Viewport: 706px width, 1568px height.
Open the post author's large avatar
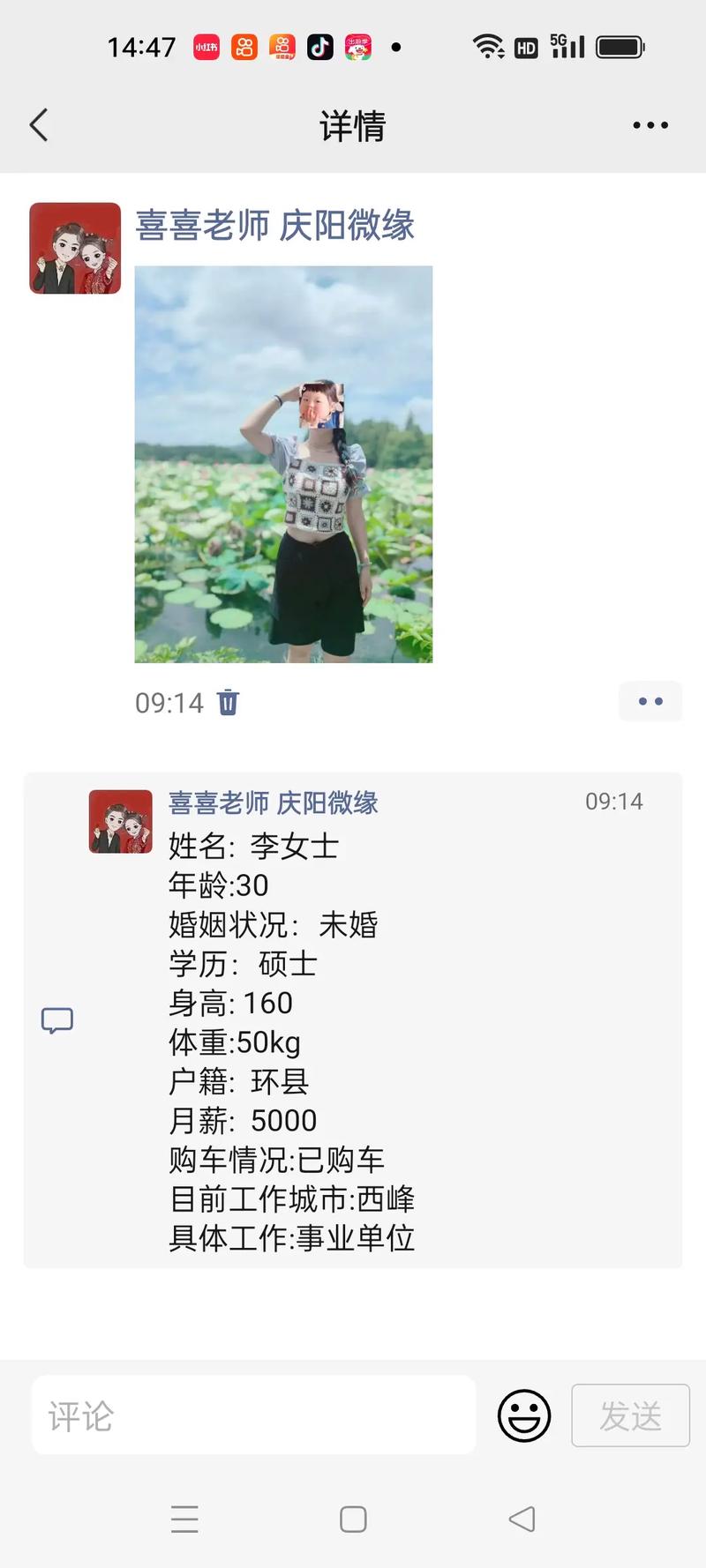pyautogui.click(x=75, y=248)
